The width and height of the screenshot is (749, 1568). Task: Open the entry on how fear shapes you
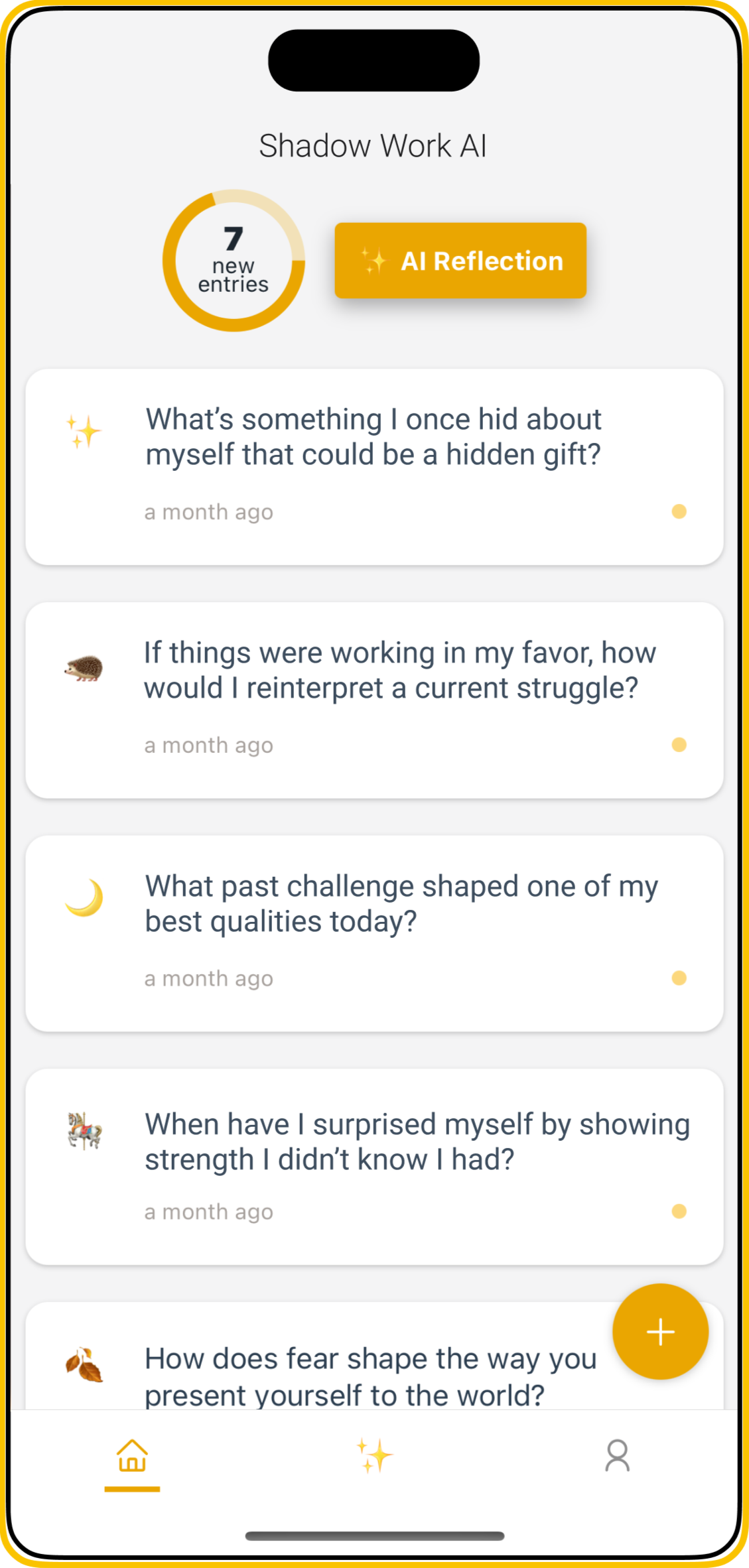345,1374
